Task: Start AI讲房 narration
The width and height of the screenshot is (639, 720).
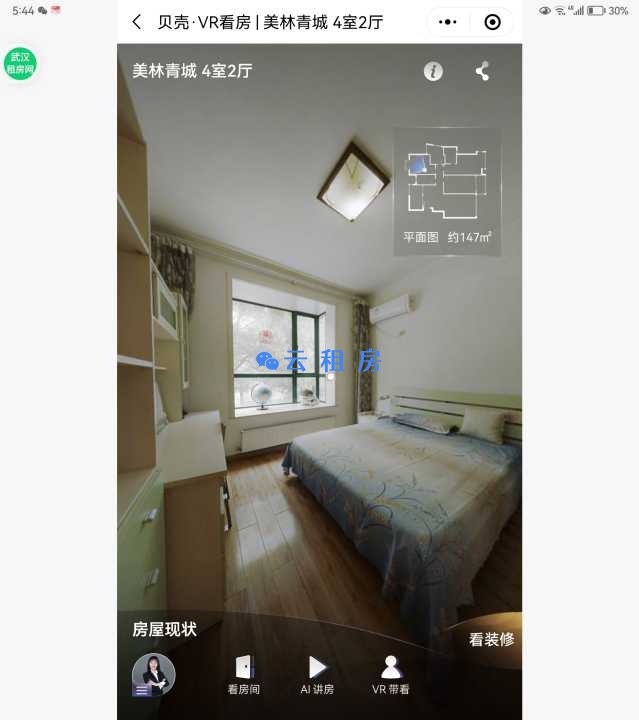Action: [x=317, y=675]
